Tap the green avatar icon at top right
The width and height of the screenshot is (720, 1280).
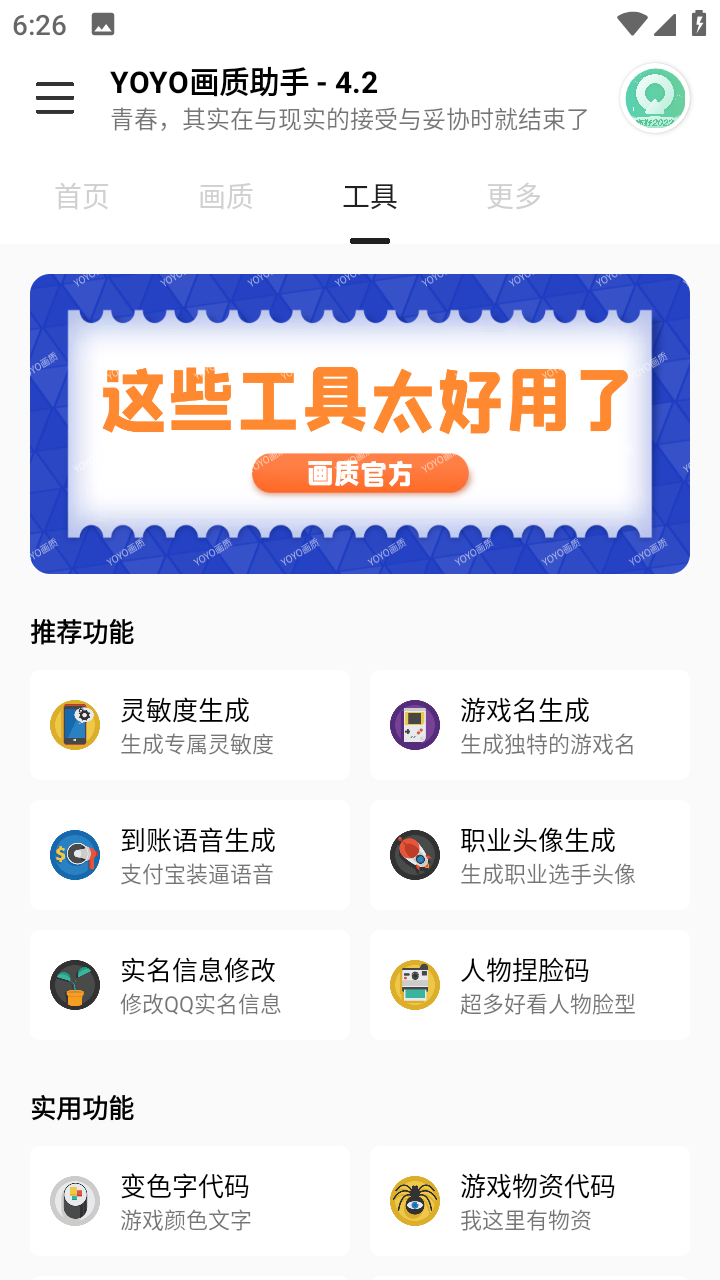[x=656, y=98]
